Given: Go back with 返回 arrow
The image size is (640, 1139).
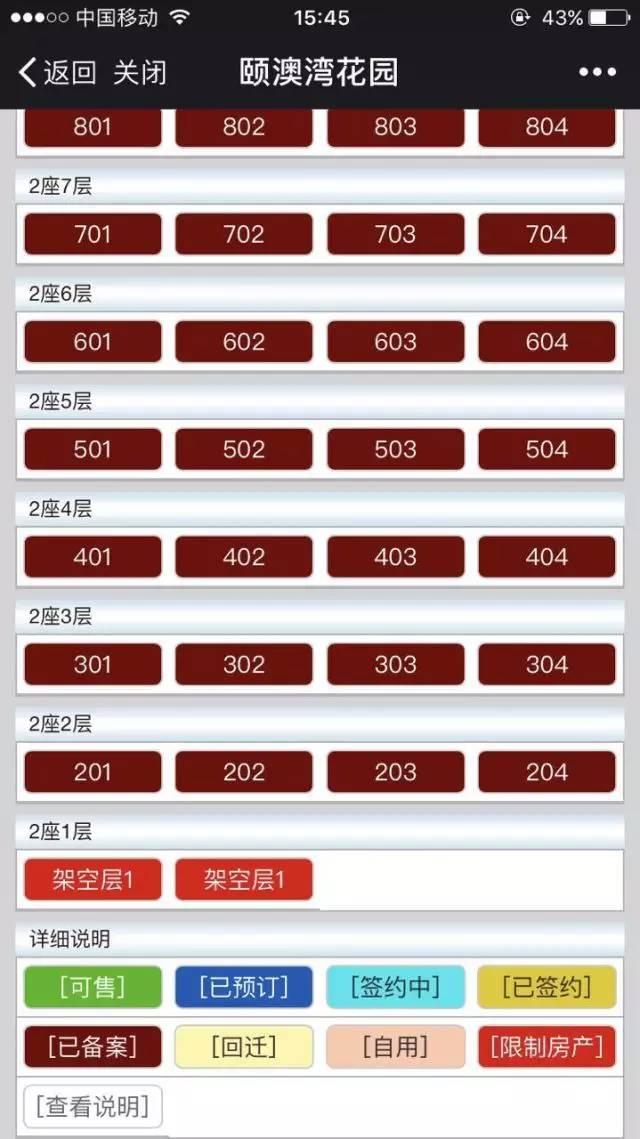Looking at the screenshot, I should coord(57,73).
